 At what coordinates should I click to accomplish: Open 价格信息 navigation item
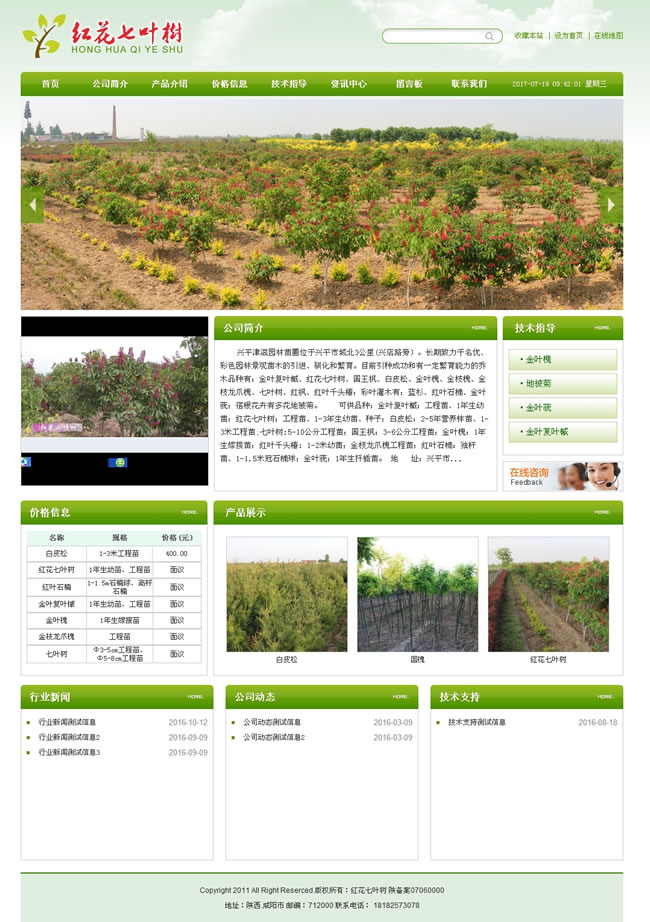click(229, 84)
